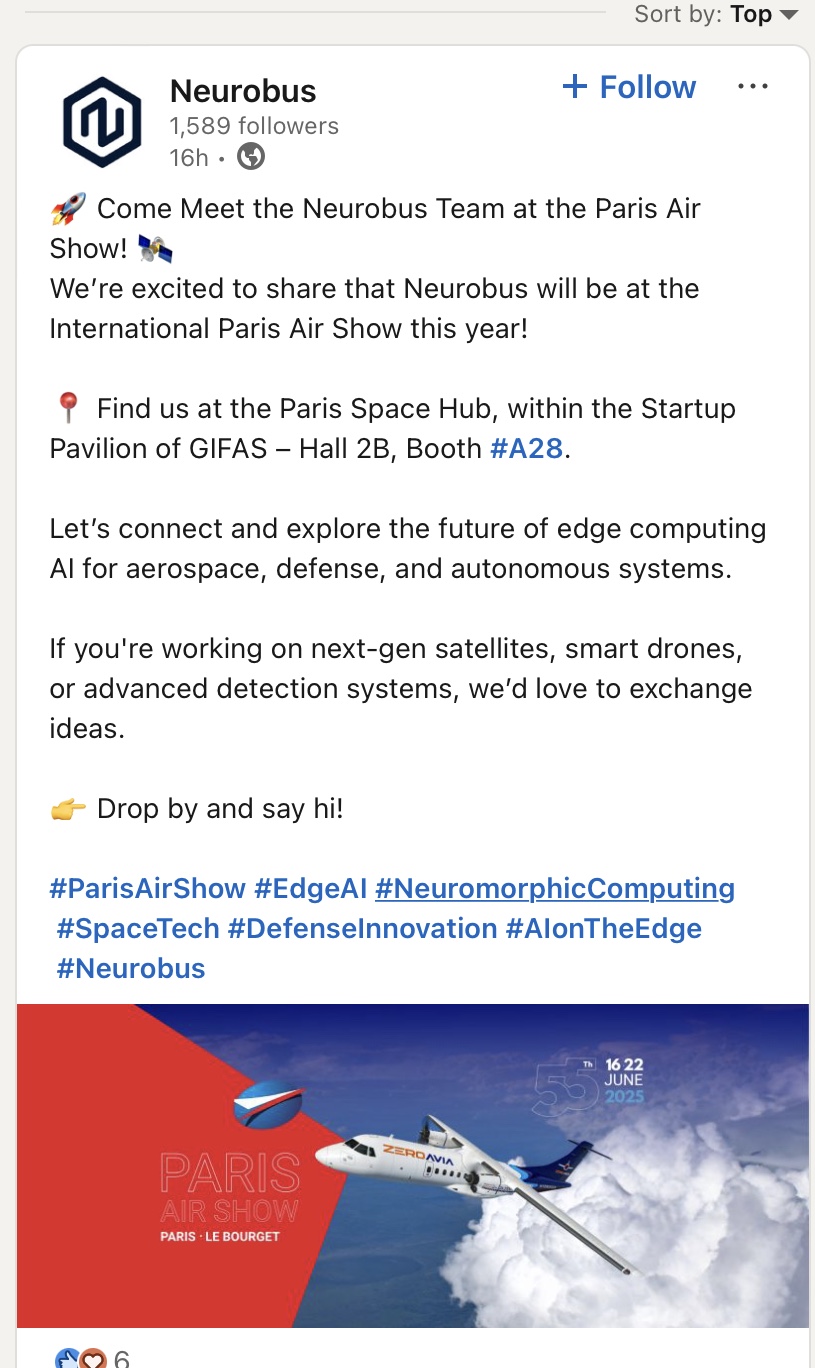Open the #SpaceTech hashtag
Screen dimensions: 815x1368
(138, 928)
